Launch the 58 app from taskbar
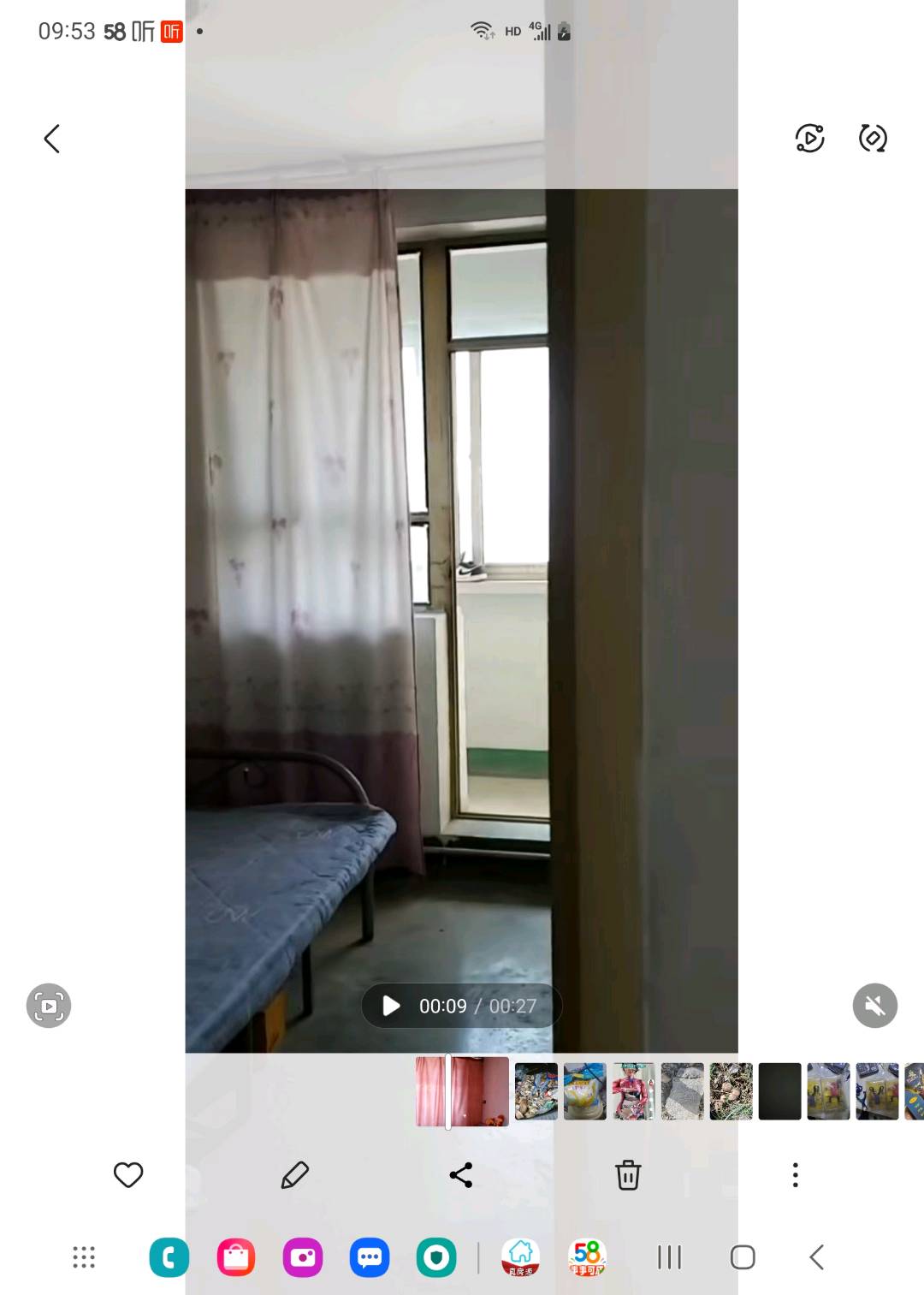The image size is (924, 1295). 587,1257
